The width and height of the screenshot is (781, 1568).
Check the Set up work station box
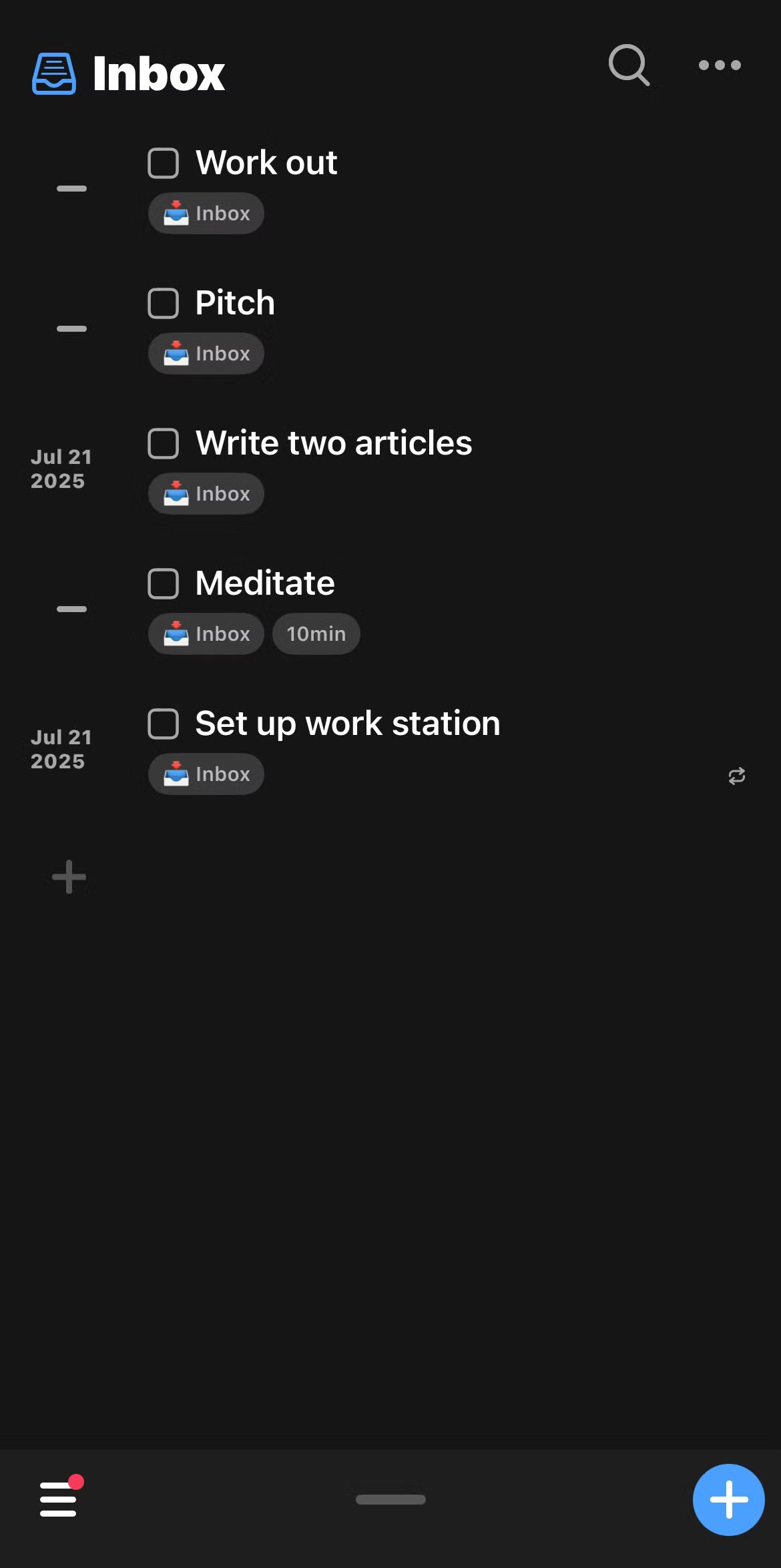pyautogui.click(x=164, y=724)
